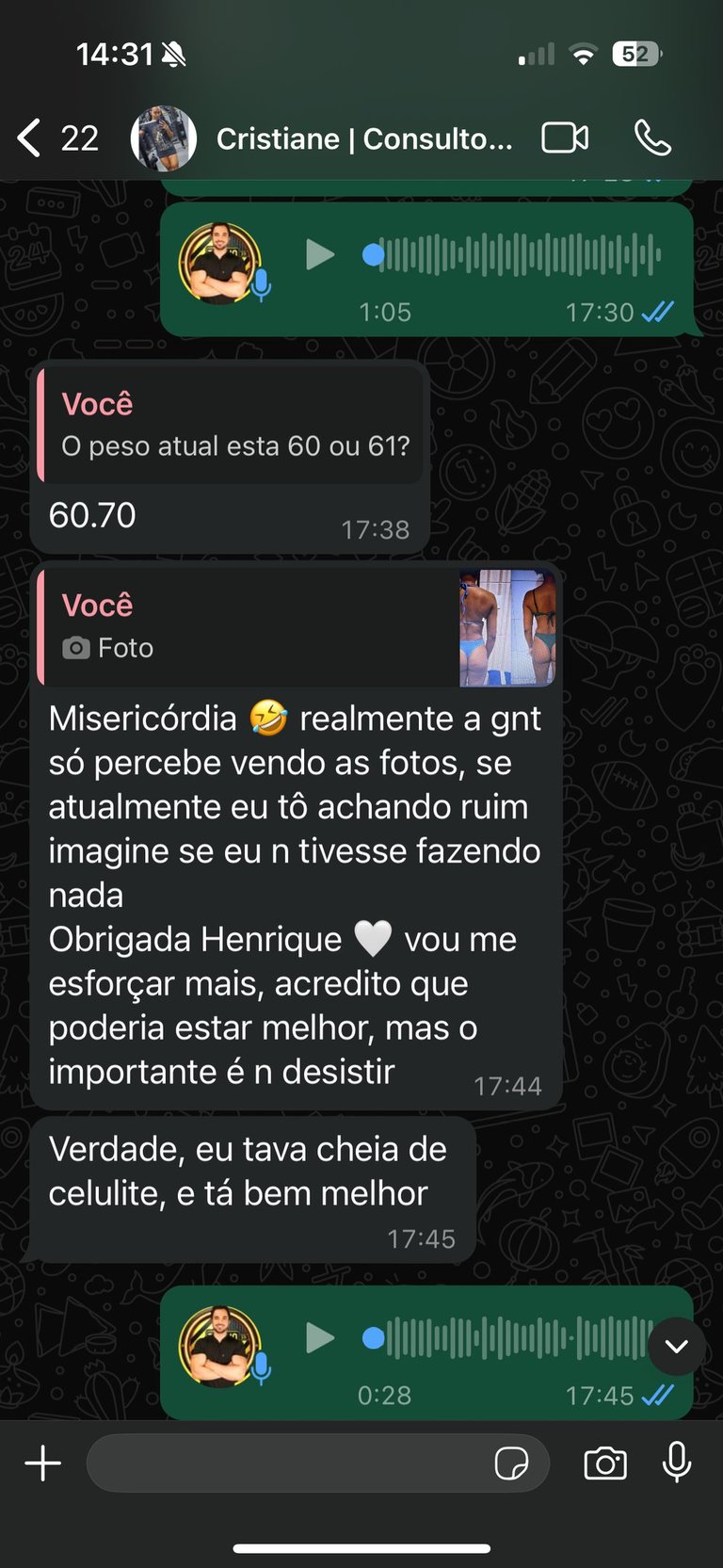Open Cristiane's contact info from header
Image resolution: width=723 pixels, height=1568 pixels.
[x=363, y=139]
